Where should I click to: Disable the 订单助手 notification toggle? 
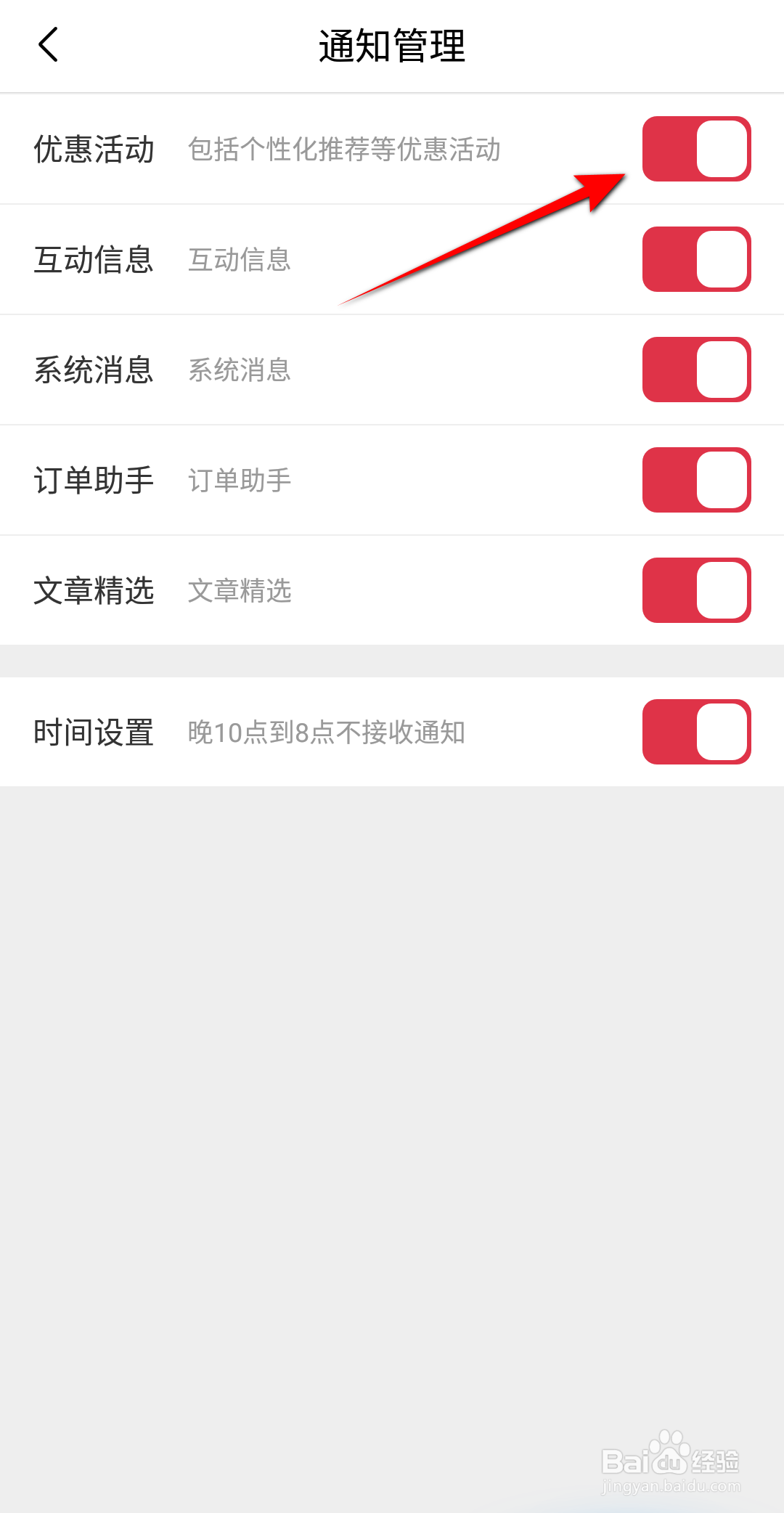click(696, 480)
